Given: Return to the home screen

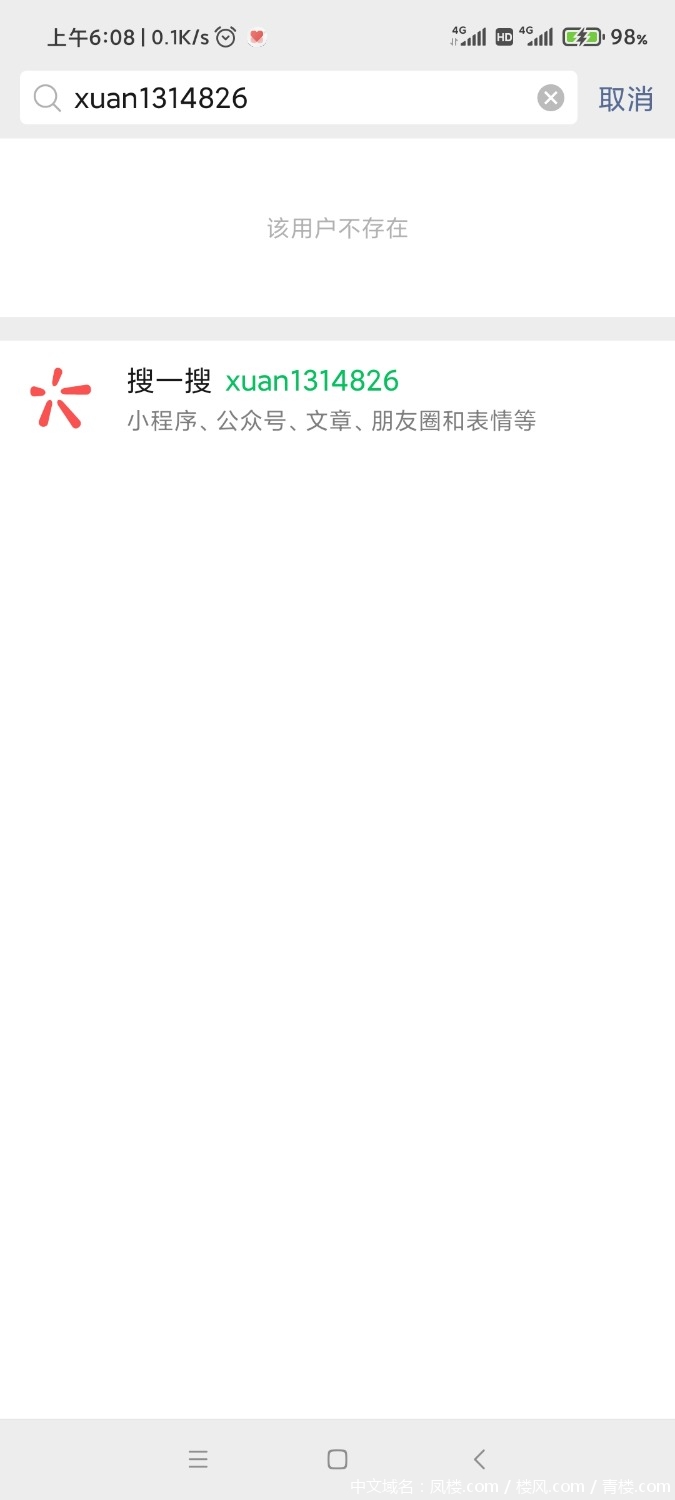Looking at the screenshot, I should click(x=338, y=1459).
